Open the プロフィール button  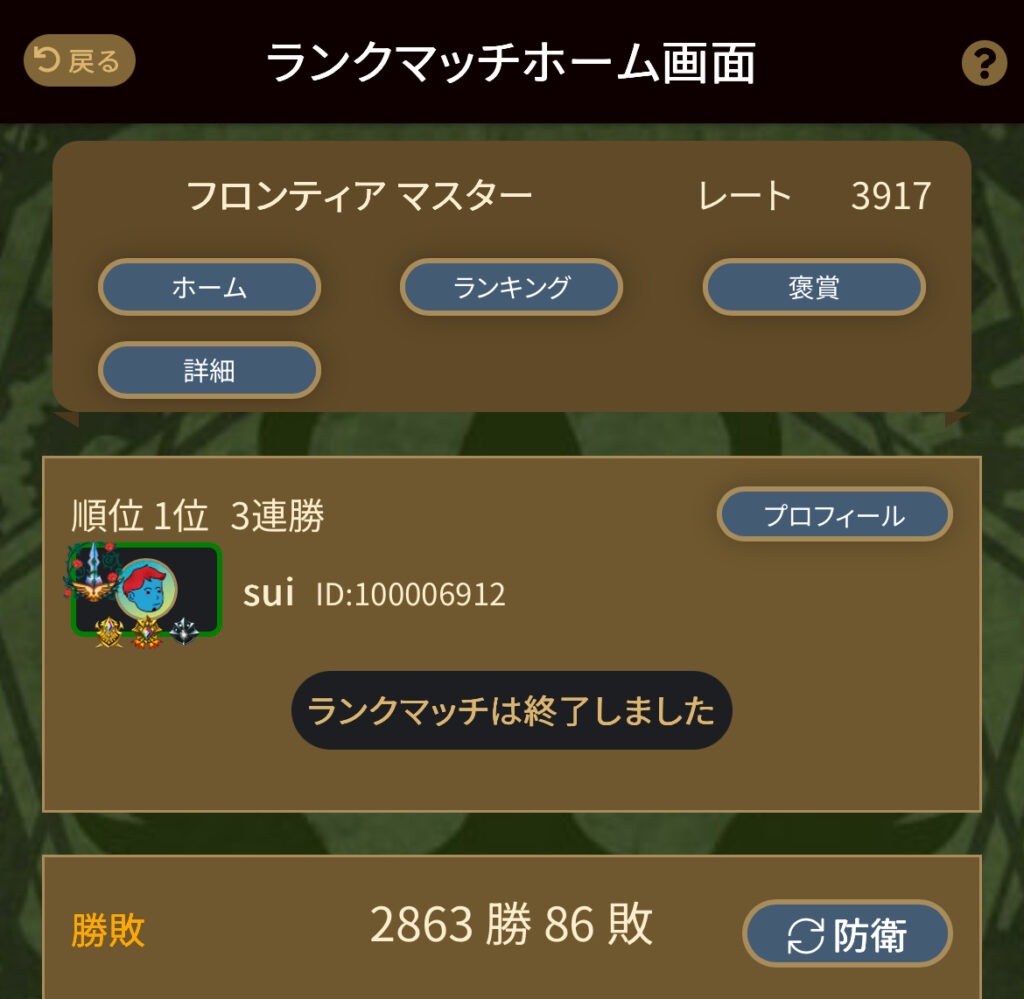(x=834, y=515)
